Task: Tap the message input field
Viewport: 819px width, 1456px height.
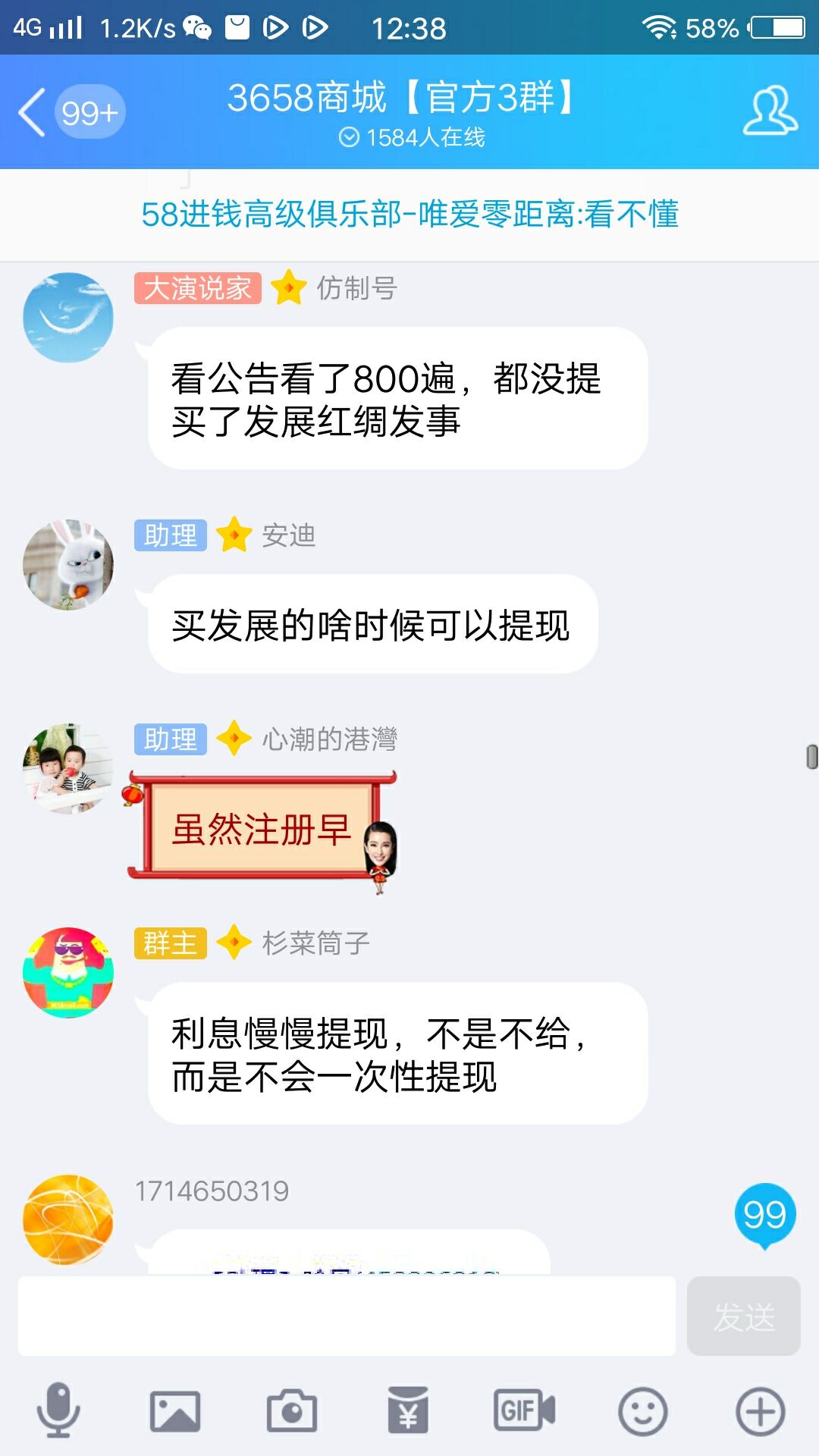Action: (x=347, y=1316)
